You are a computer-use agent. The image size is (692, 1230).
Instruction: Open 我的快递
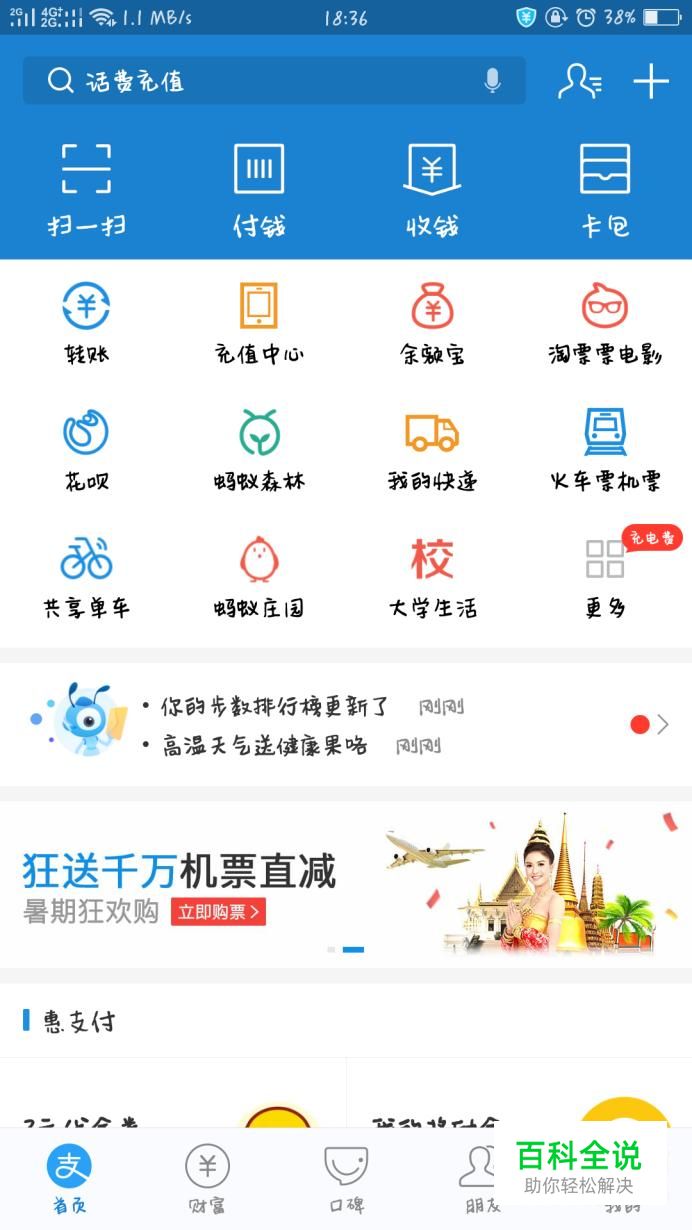(432, 448)
